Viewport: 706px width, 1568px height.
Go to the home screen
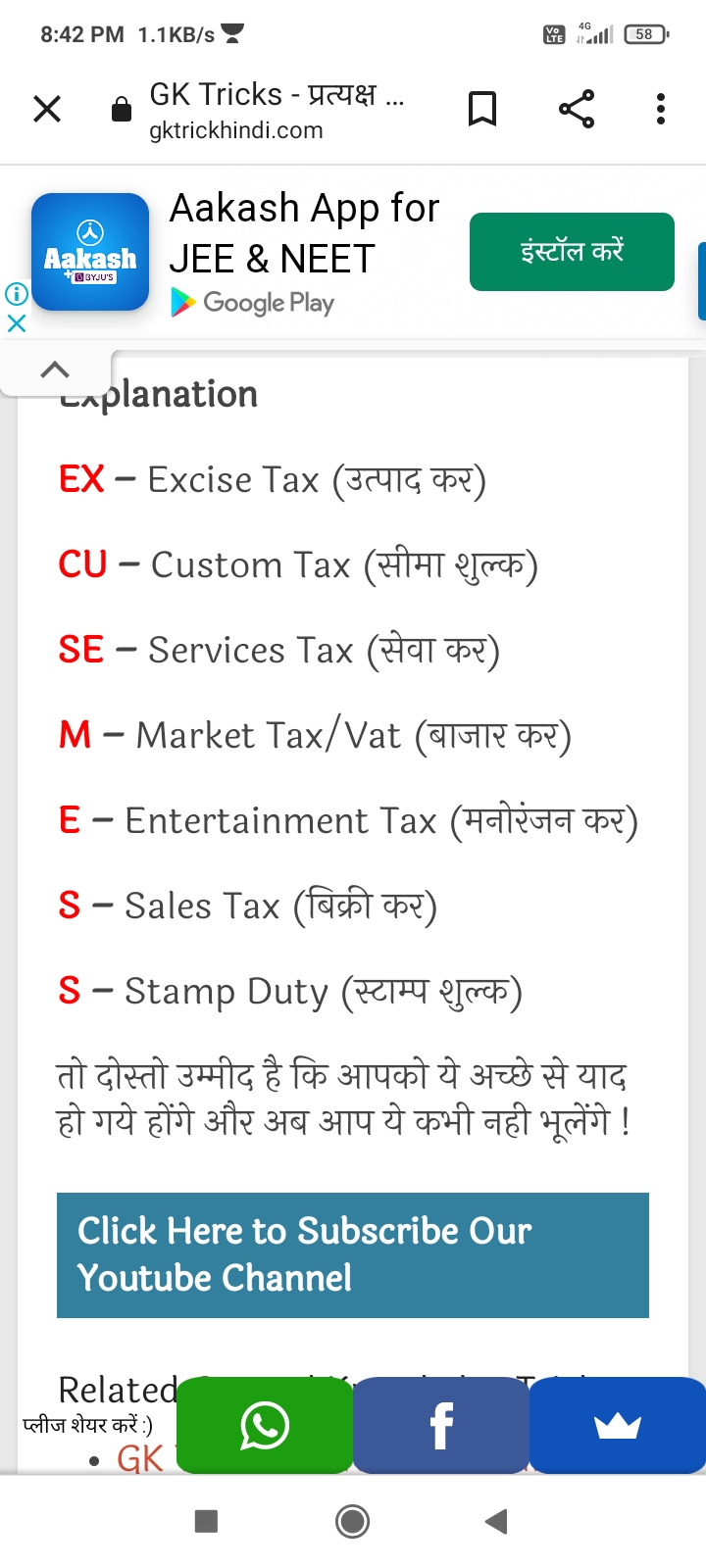(x=353, y=1521)
